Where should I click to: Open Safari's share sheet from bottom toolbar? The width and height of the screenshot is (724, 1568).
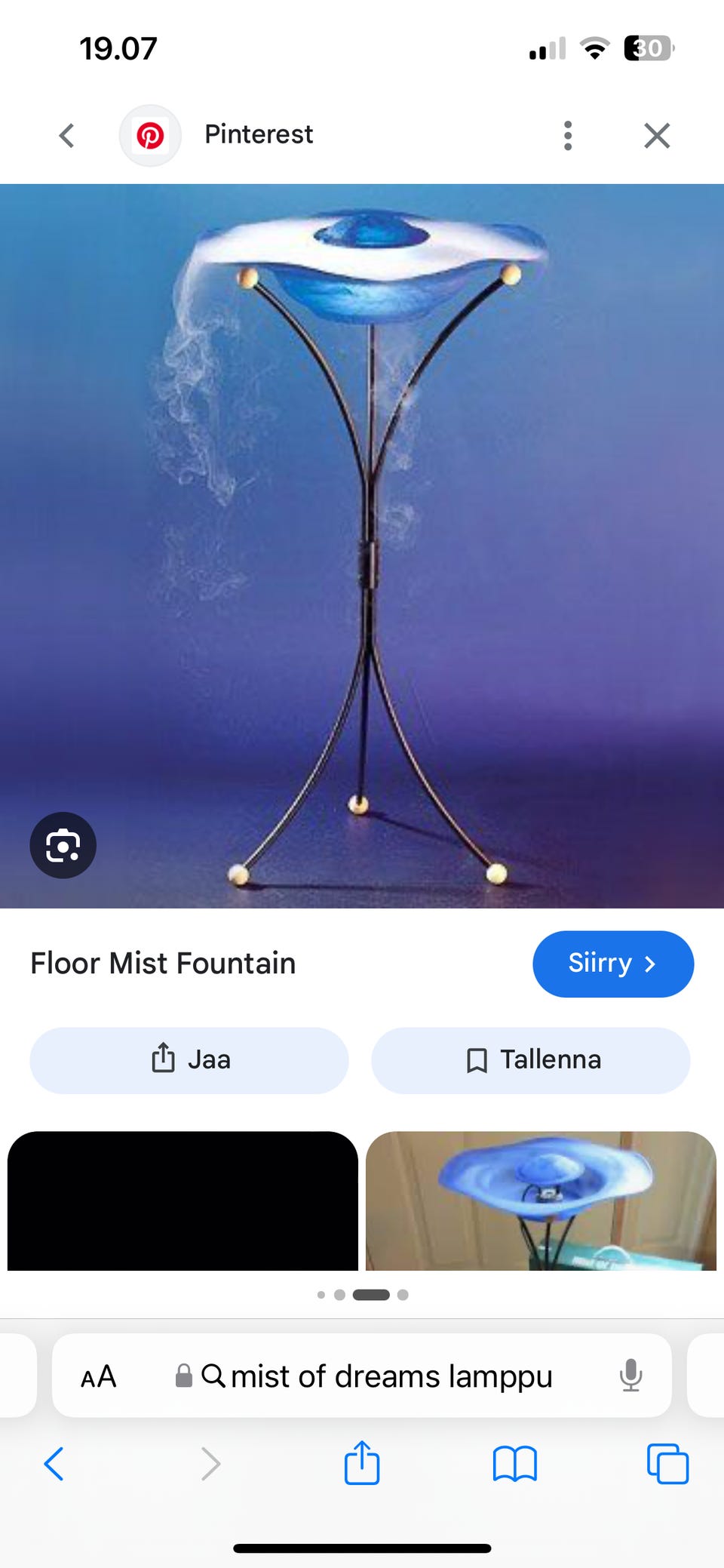362,1462
